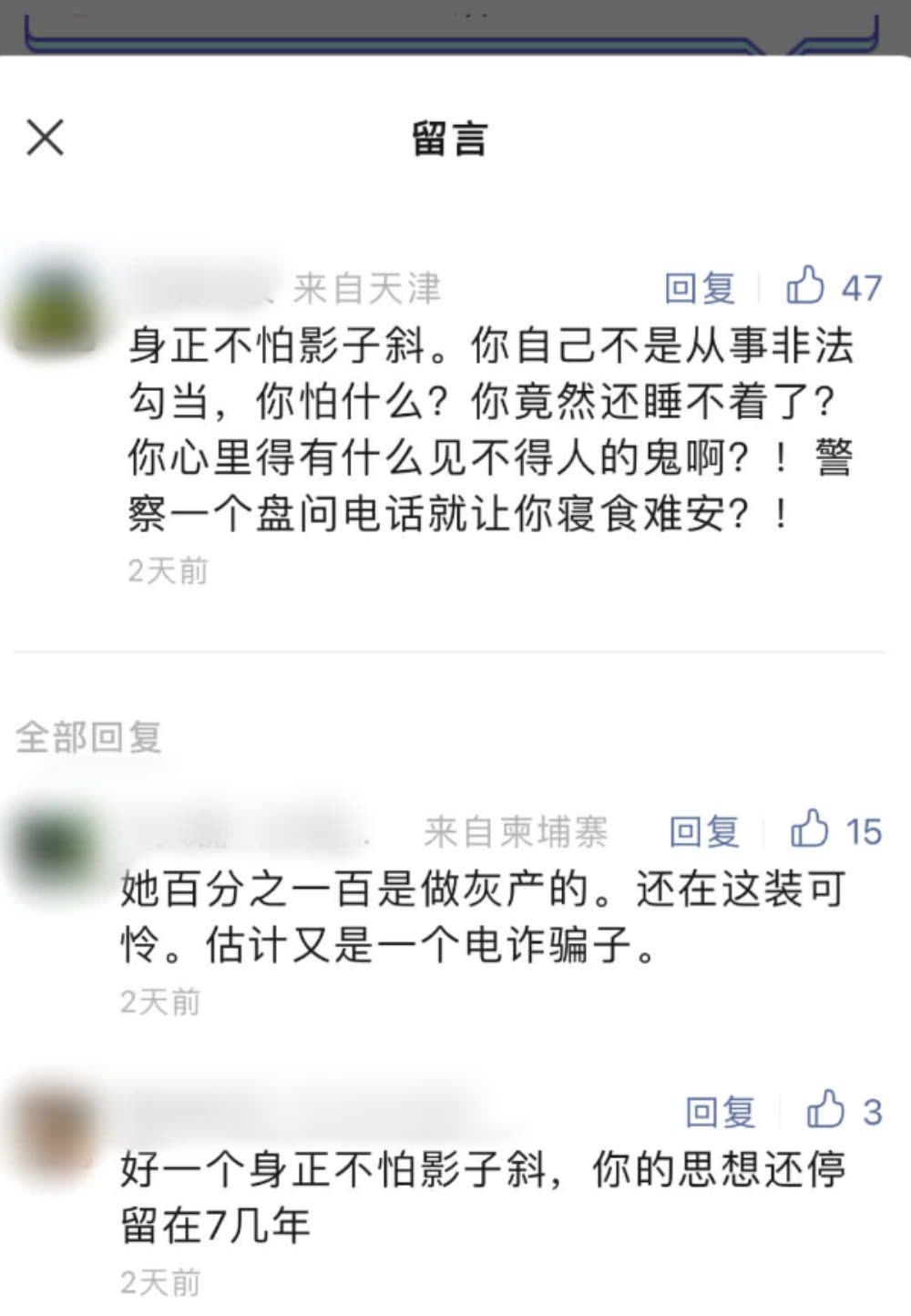Reply to the comment from 柬埔寨
This screenshot has height=1316, width=911.
point(704,832)
